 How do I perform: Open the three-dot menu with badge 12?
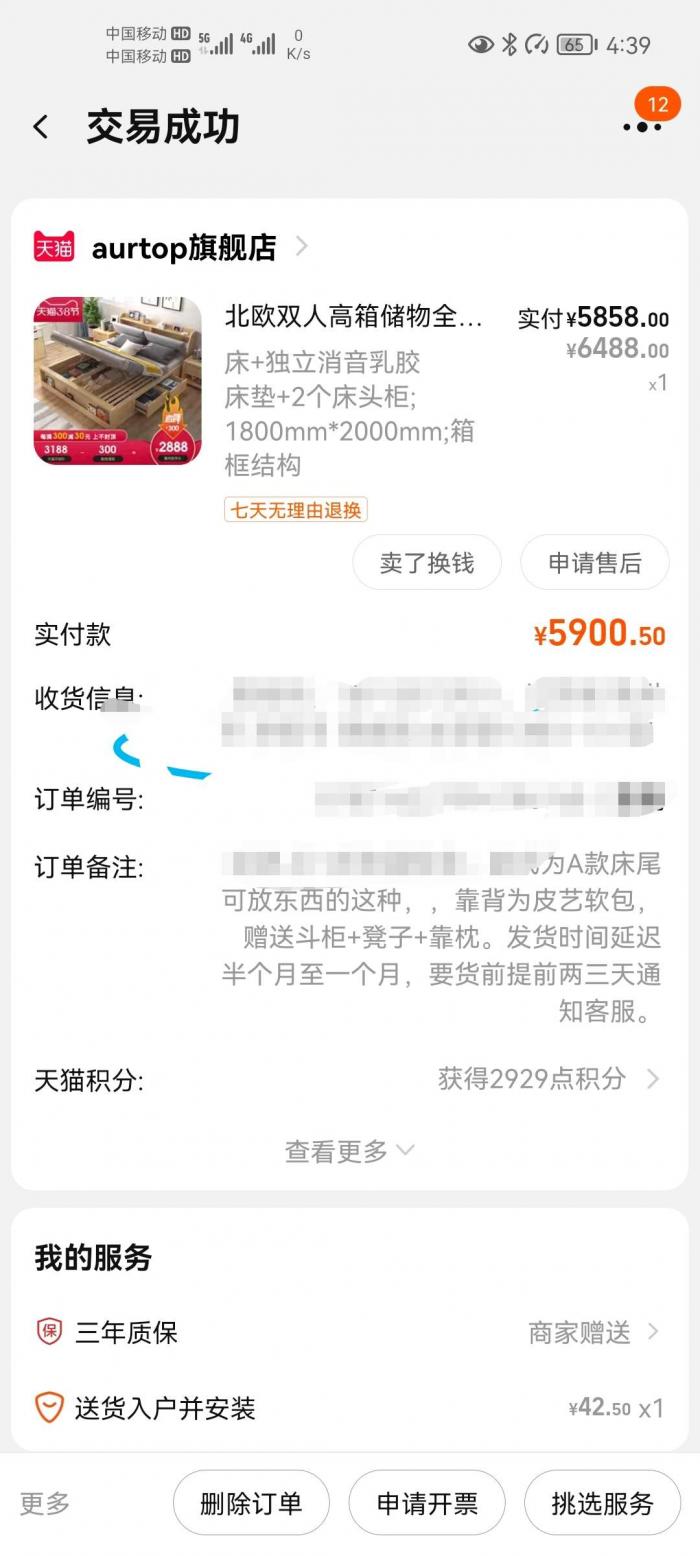point(643,126)
